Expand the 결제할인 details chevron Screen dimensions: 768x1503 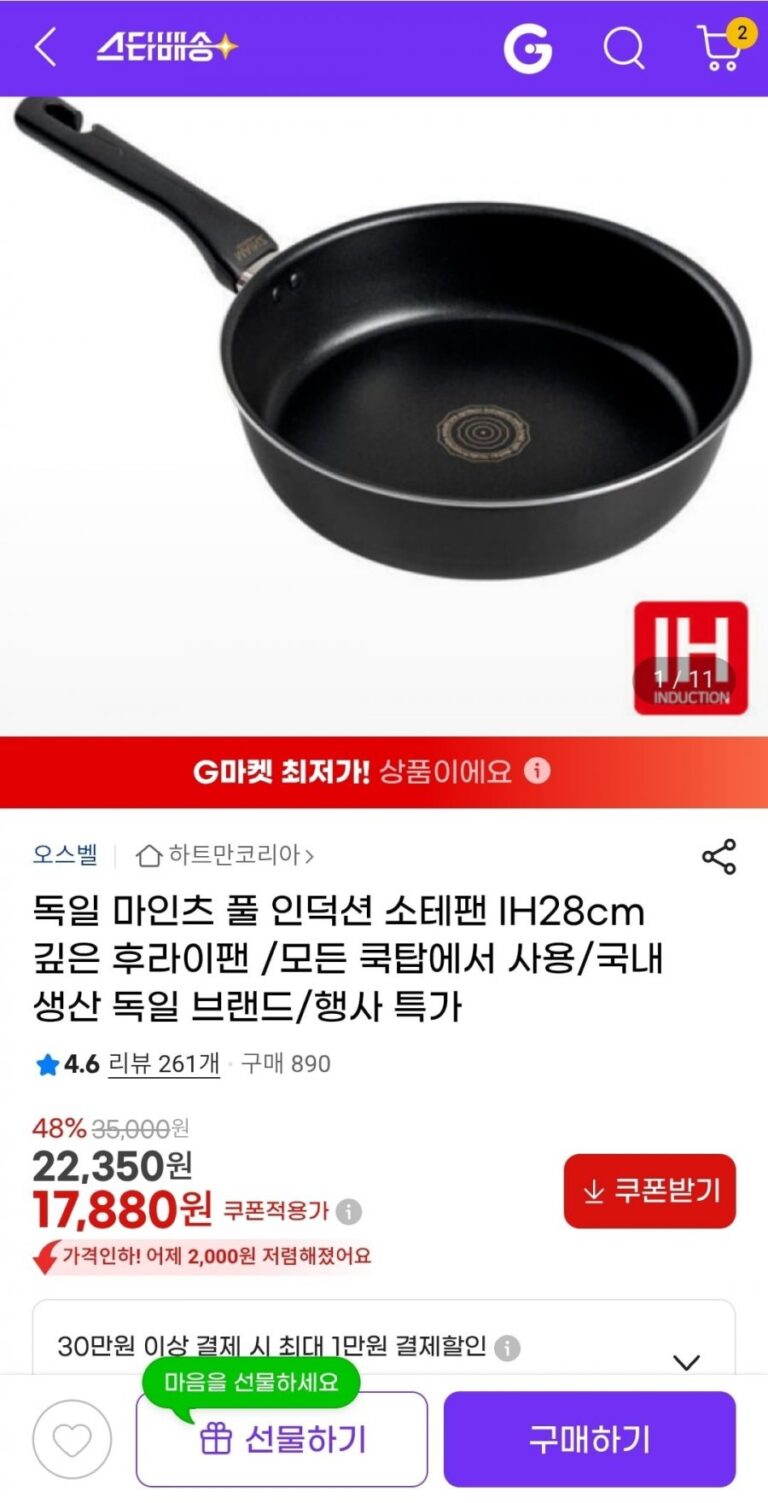pyautogui.click(x=686, y=1361)
